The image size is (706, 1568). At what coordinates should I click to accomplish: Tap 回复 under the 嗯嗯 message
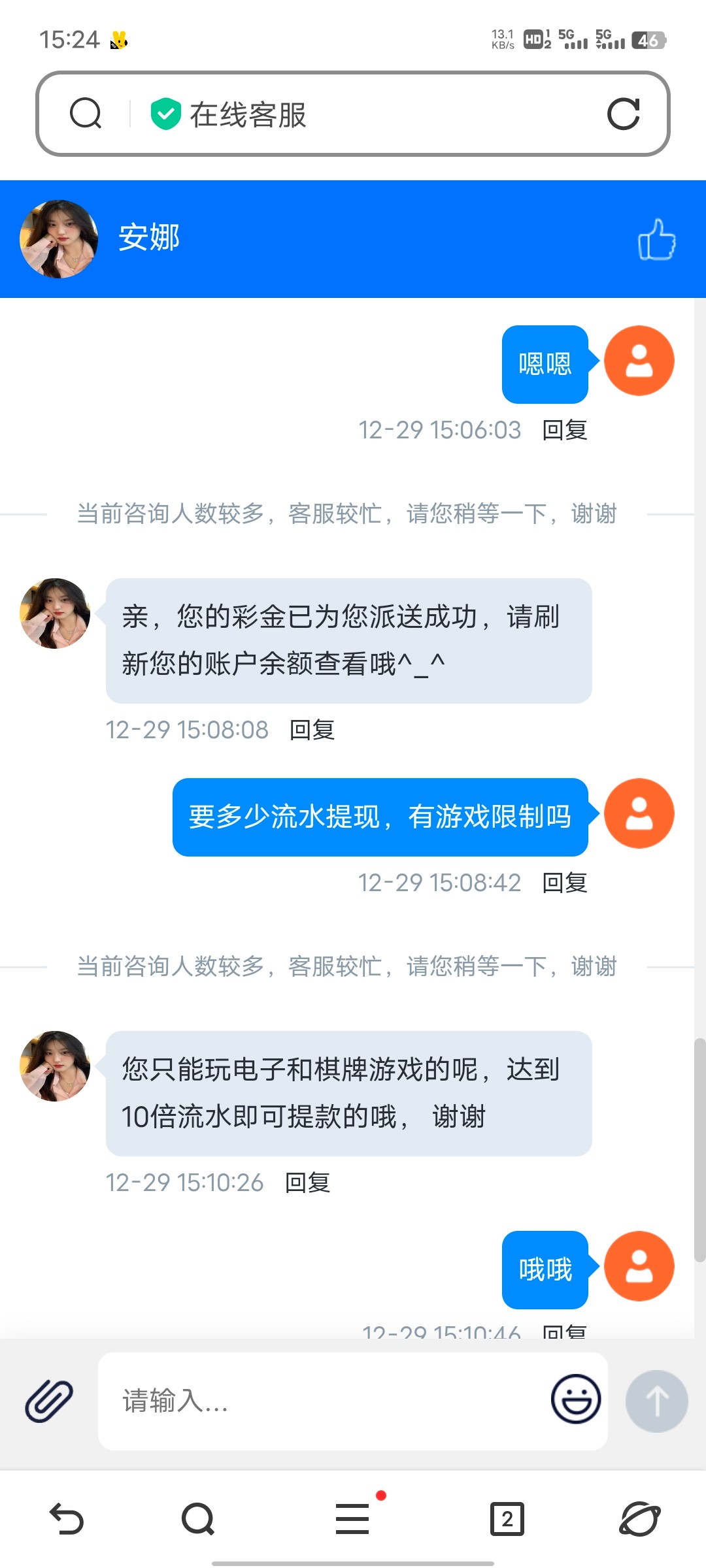[565, 430]
